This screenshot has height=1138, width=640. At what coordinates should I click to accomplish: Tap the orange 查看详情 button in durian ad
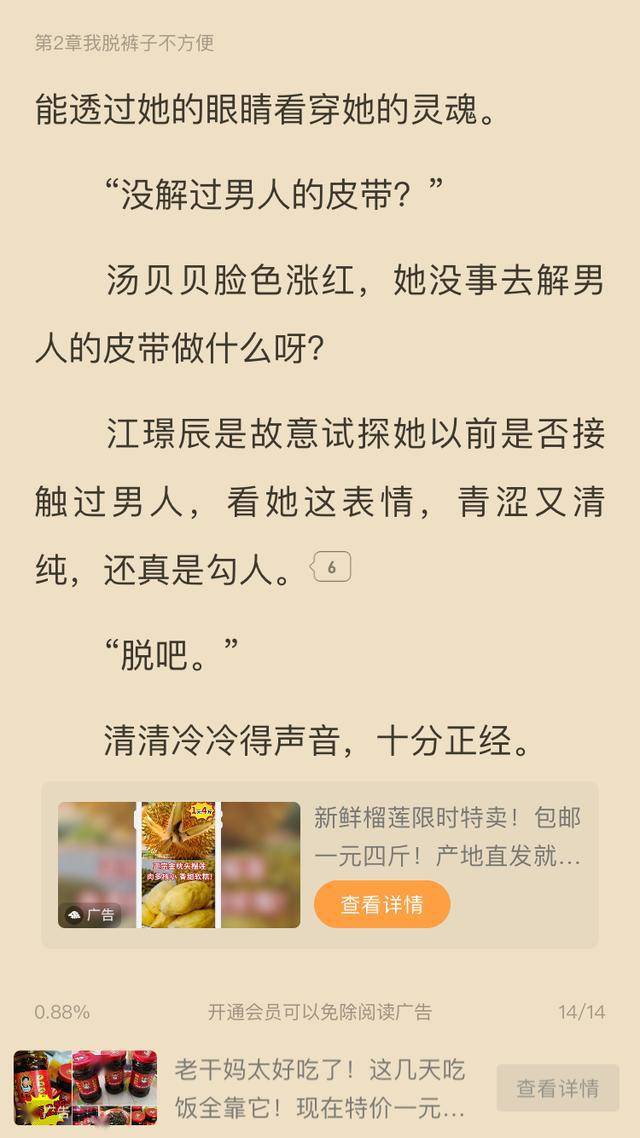pyautogui.click(x=382, y=904)
